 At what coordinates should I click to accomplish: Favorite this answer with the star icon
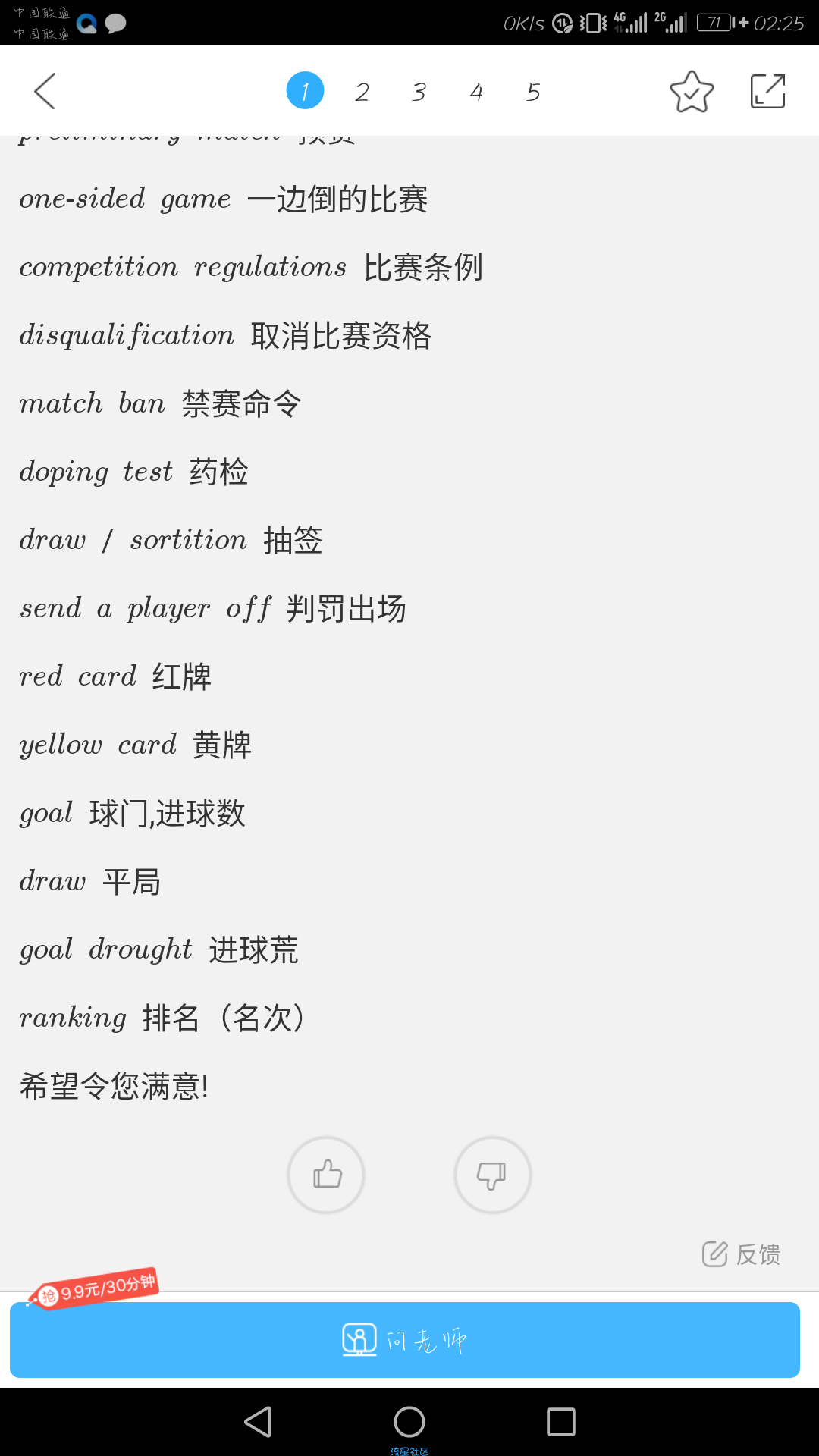(x=692, y=92)
